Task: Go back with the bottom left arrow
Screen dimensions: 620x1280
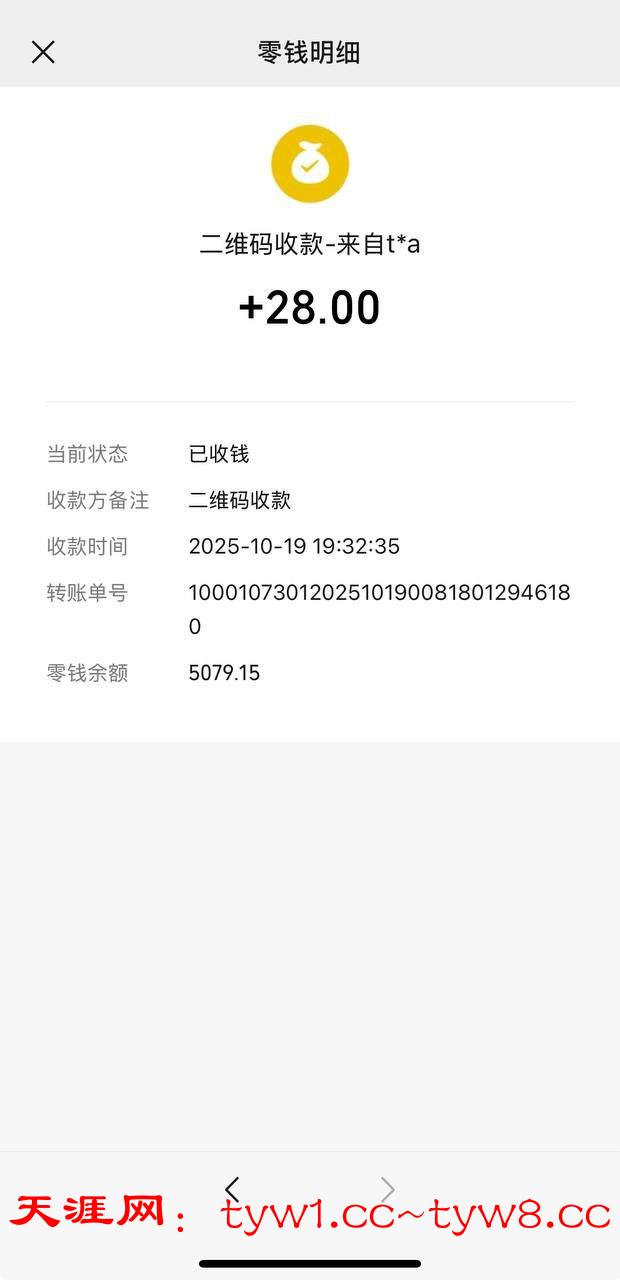Action: (x=232, y=1188)
